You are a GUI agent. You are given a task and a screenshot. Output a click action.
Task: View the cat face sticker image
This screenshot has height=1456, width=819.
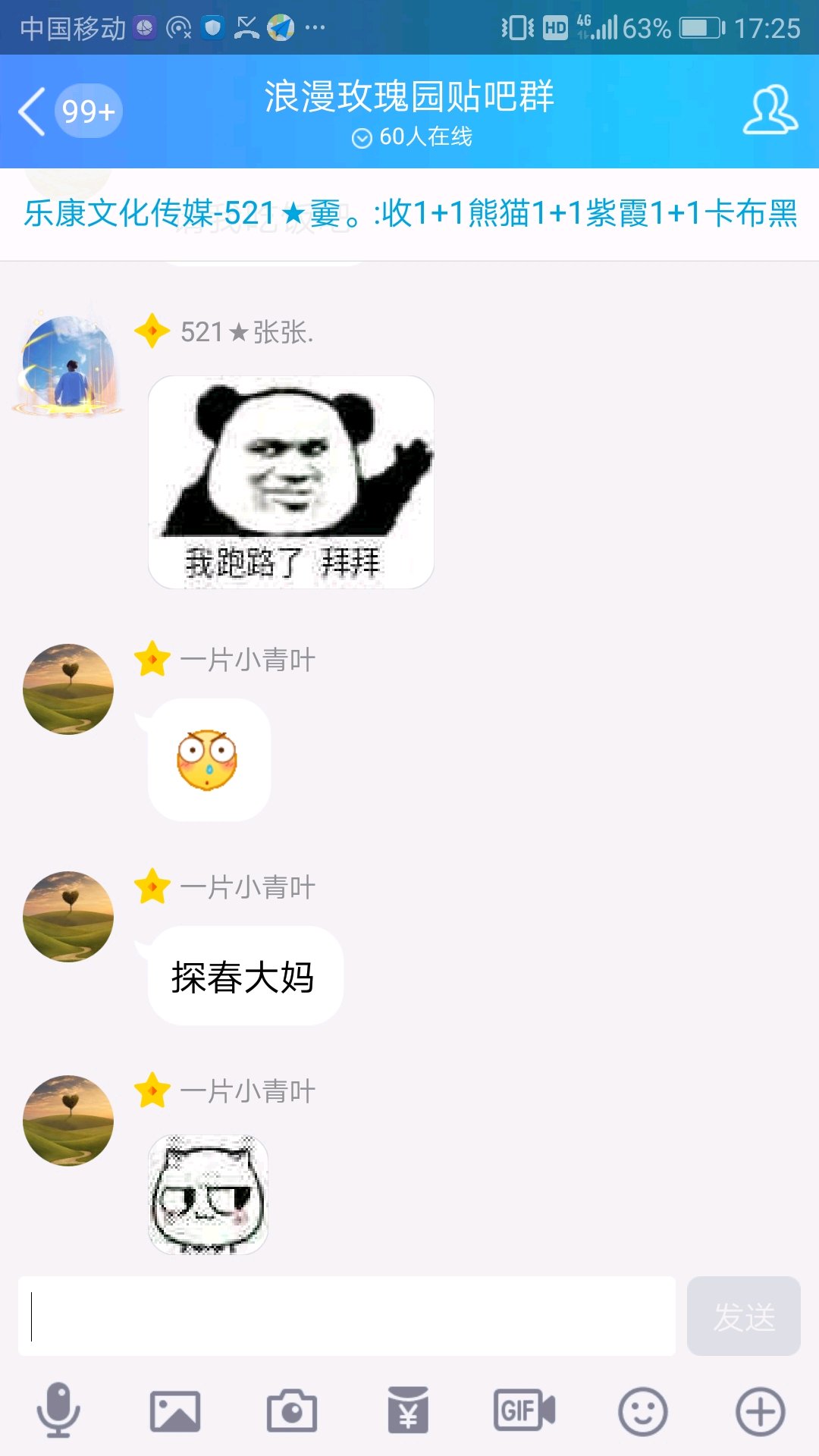[209, 1195]
